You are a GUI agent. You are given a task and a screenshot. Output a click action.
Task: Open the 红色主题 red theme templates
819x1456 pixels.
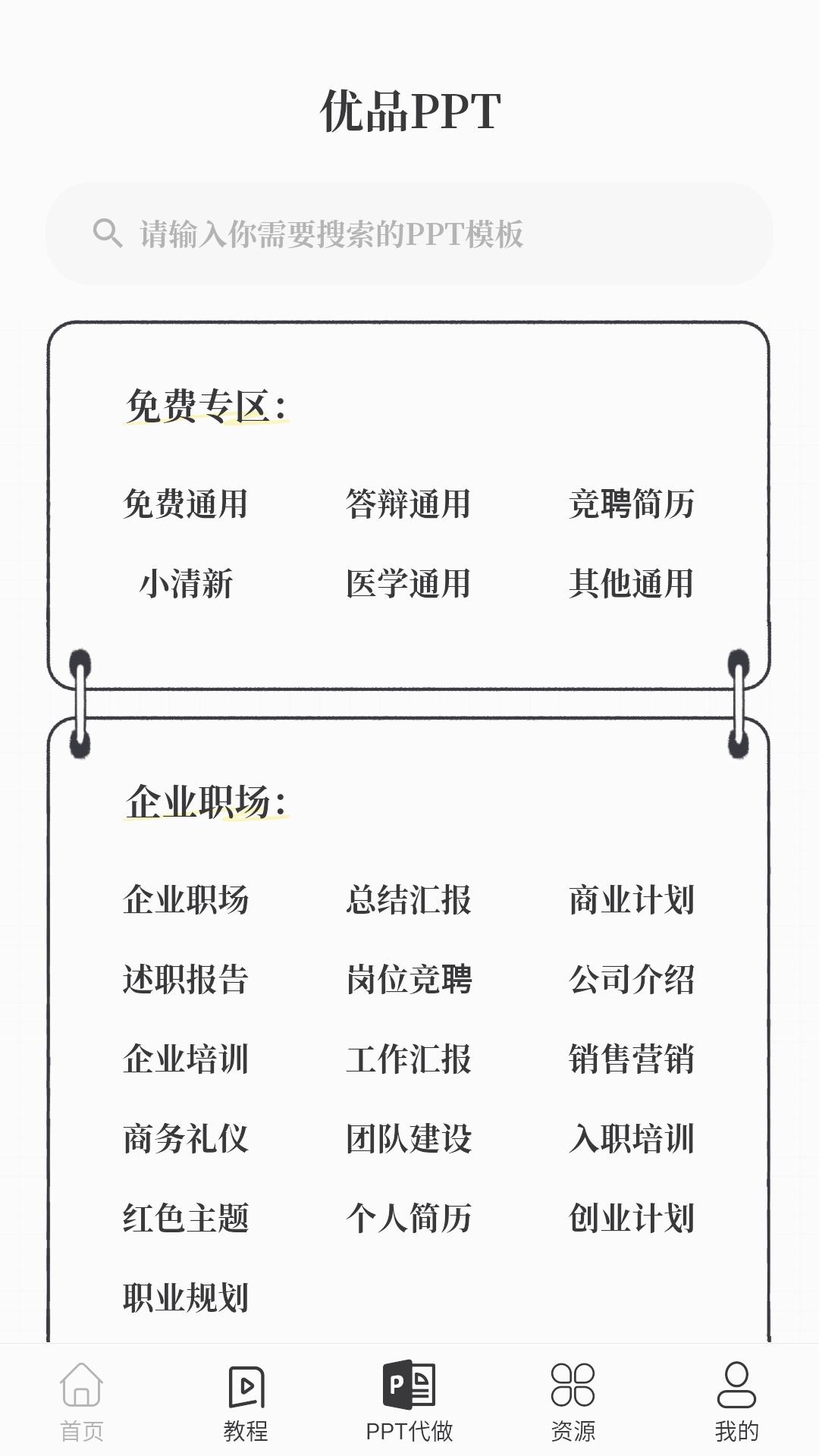tap(187, 1218)
